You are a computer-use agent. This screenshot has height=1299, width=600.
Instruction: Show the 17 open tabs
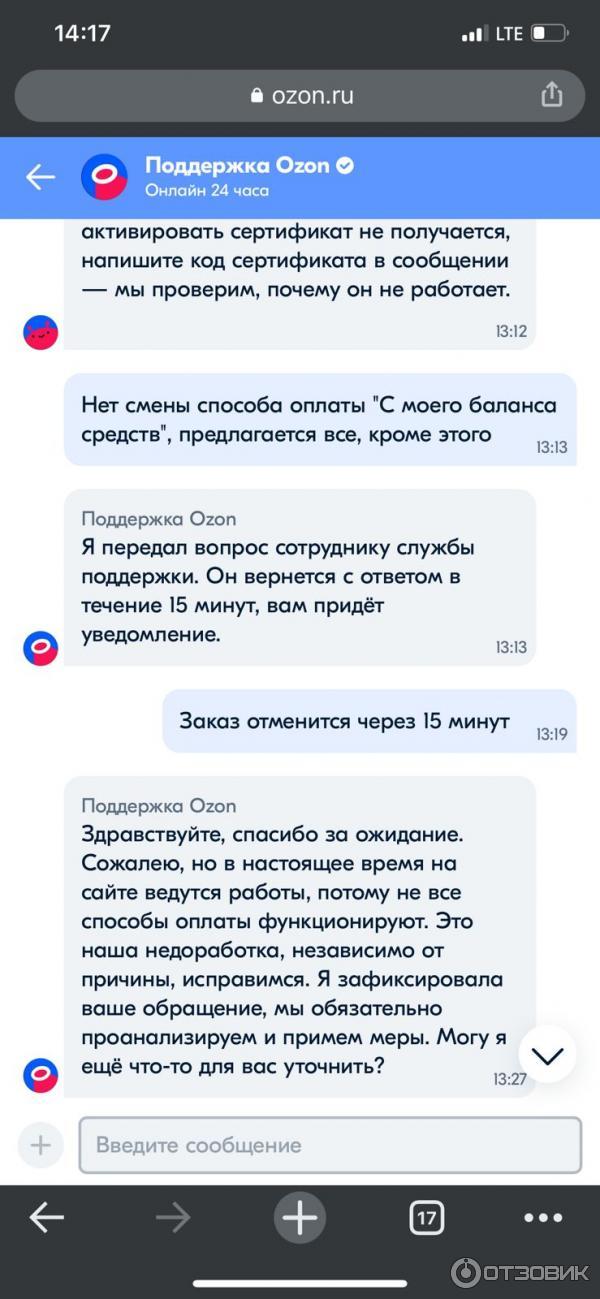(427, 1218)
